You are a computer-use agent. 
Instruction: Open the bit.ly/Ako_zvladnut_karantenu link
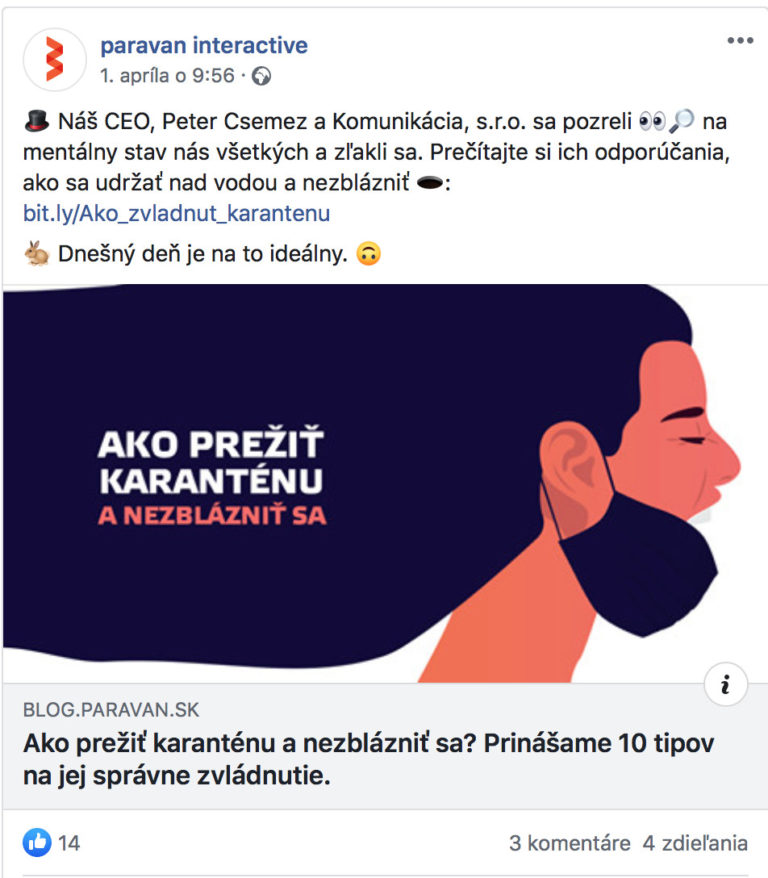pos(176,213)
